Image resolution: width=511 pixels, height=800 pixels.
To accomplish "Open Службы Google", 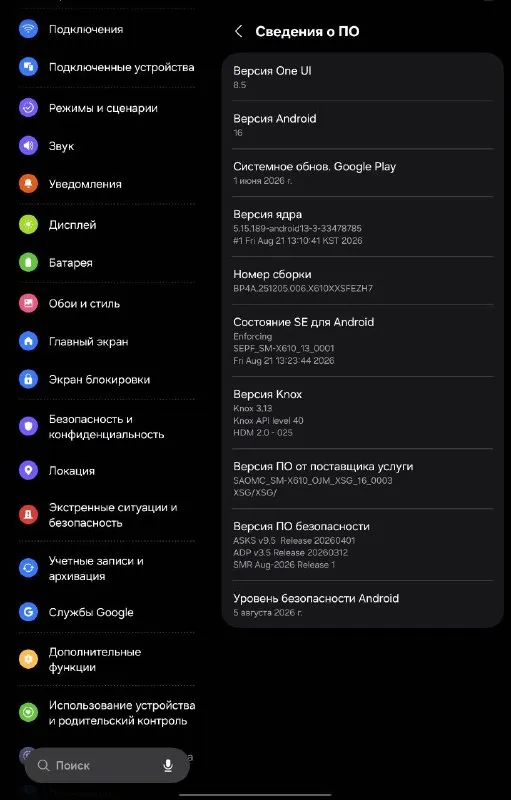I will (x=107, y=612).
